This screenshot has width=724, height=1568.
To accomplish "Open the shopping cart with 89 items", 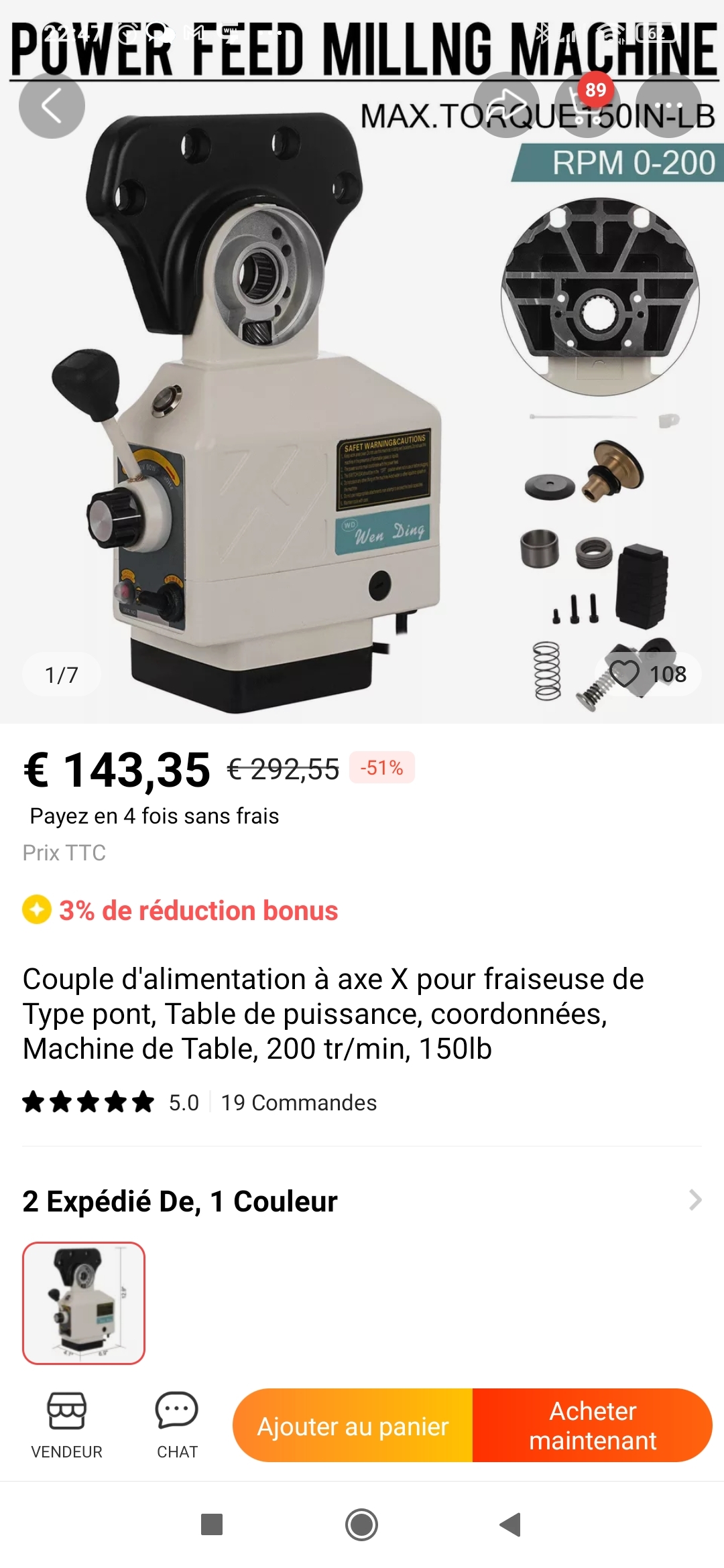I will (587, 105).
